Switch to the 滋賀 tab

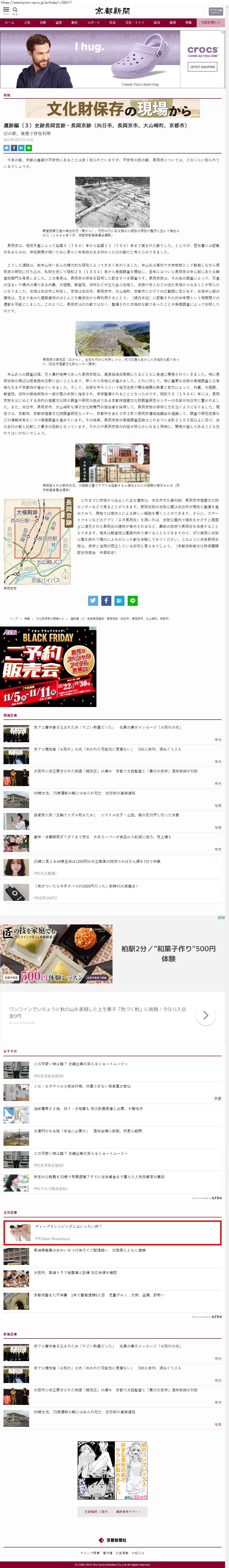[x=59, y=23]
